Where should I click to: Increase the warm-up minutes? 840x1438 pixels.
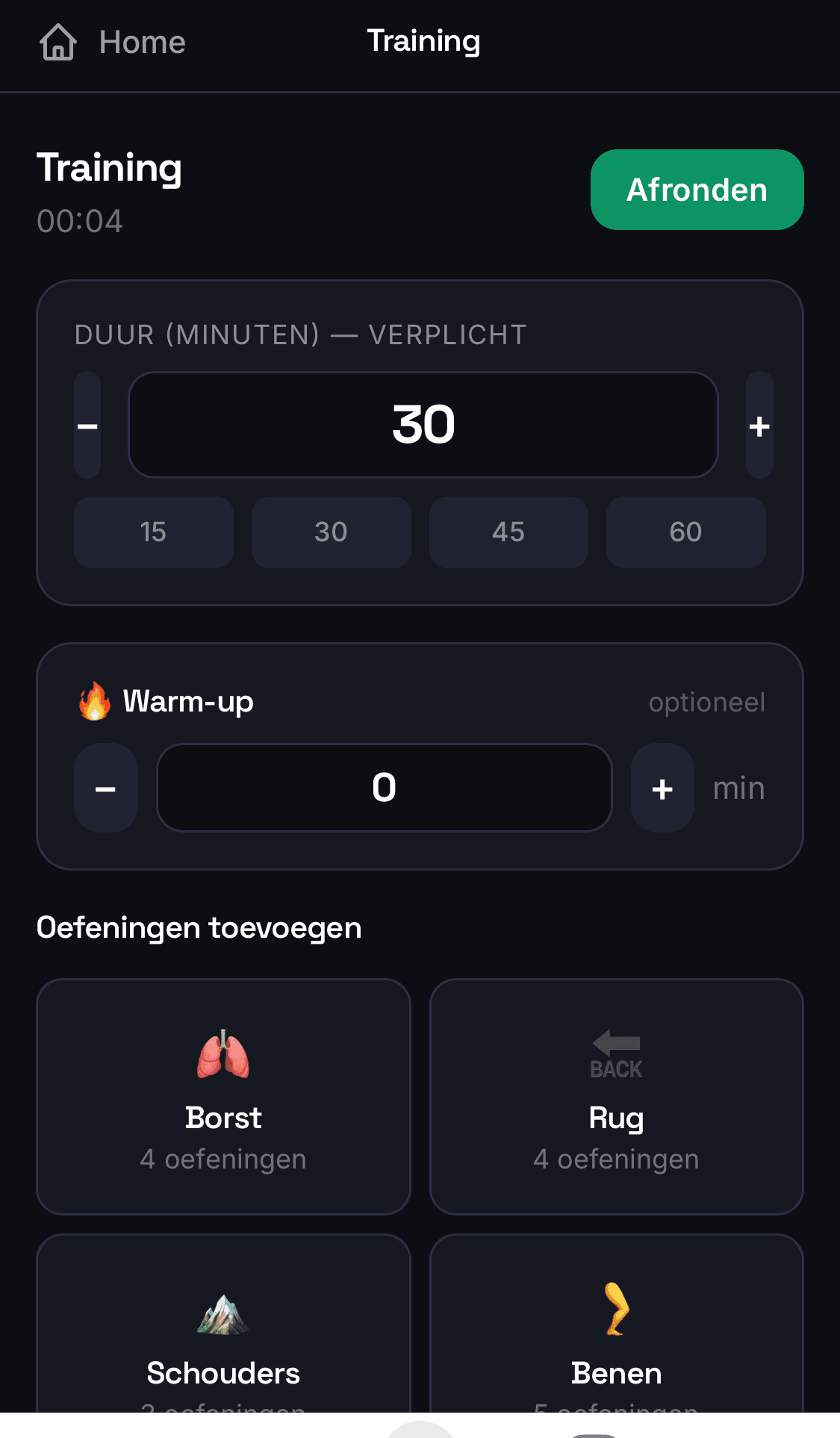[x=662, y=788]
